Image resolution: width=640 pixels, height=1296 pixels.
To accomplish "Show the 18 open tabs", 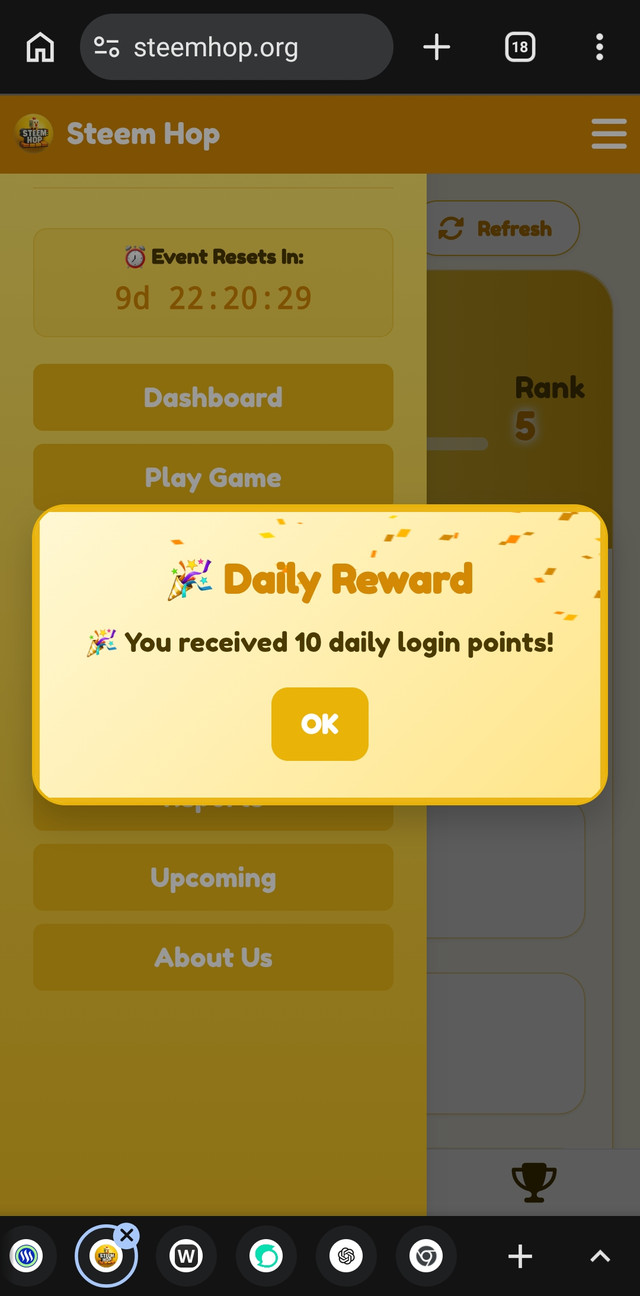I will pos(519,47).
